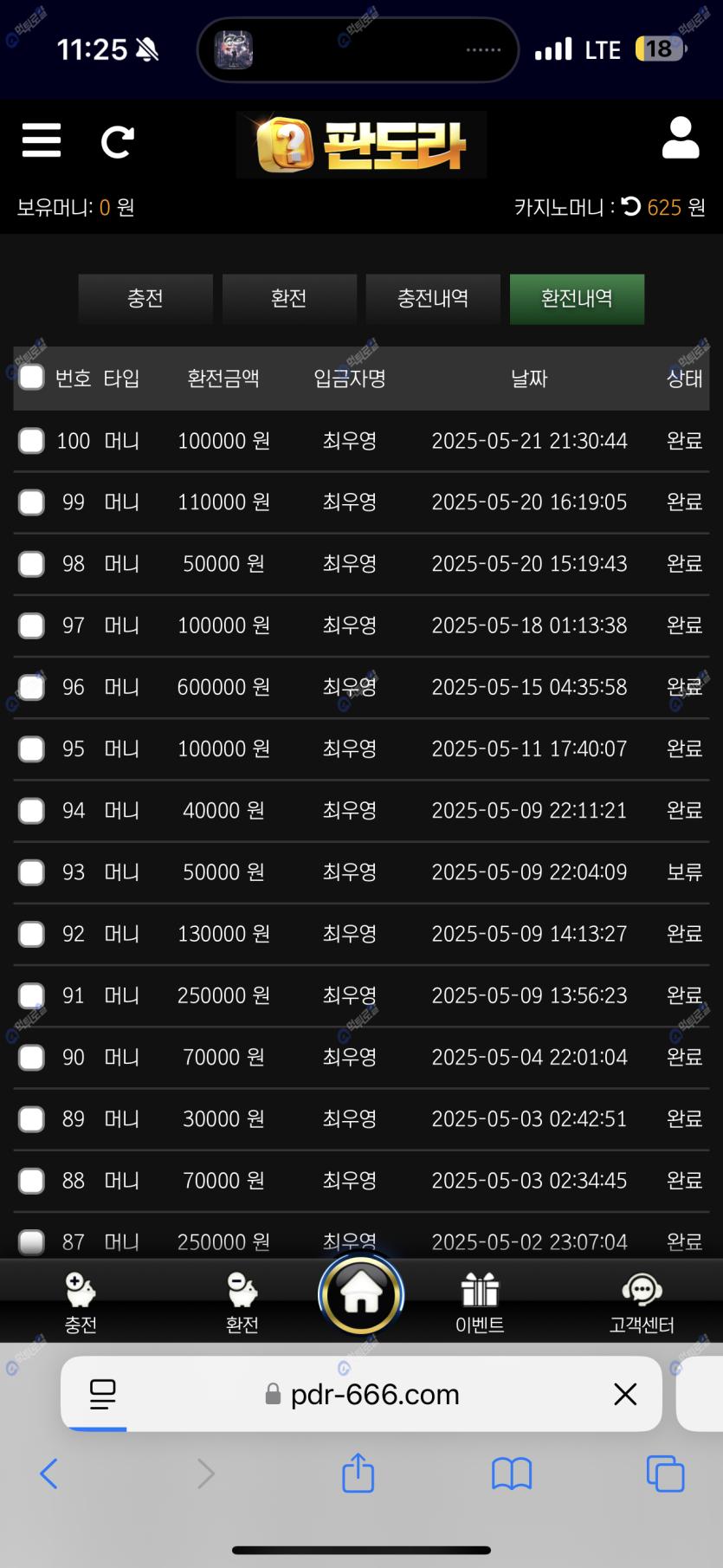Open the Safari share sheet

tap(358, 1473)
